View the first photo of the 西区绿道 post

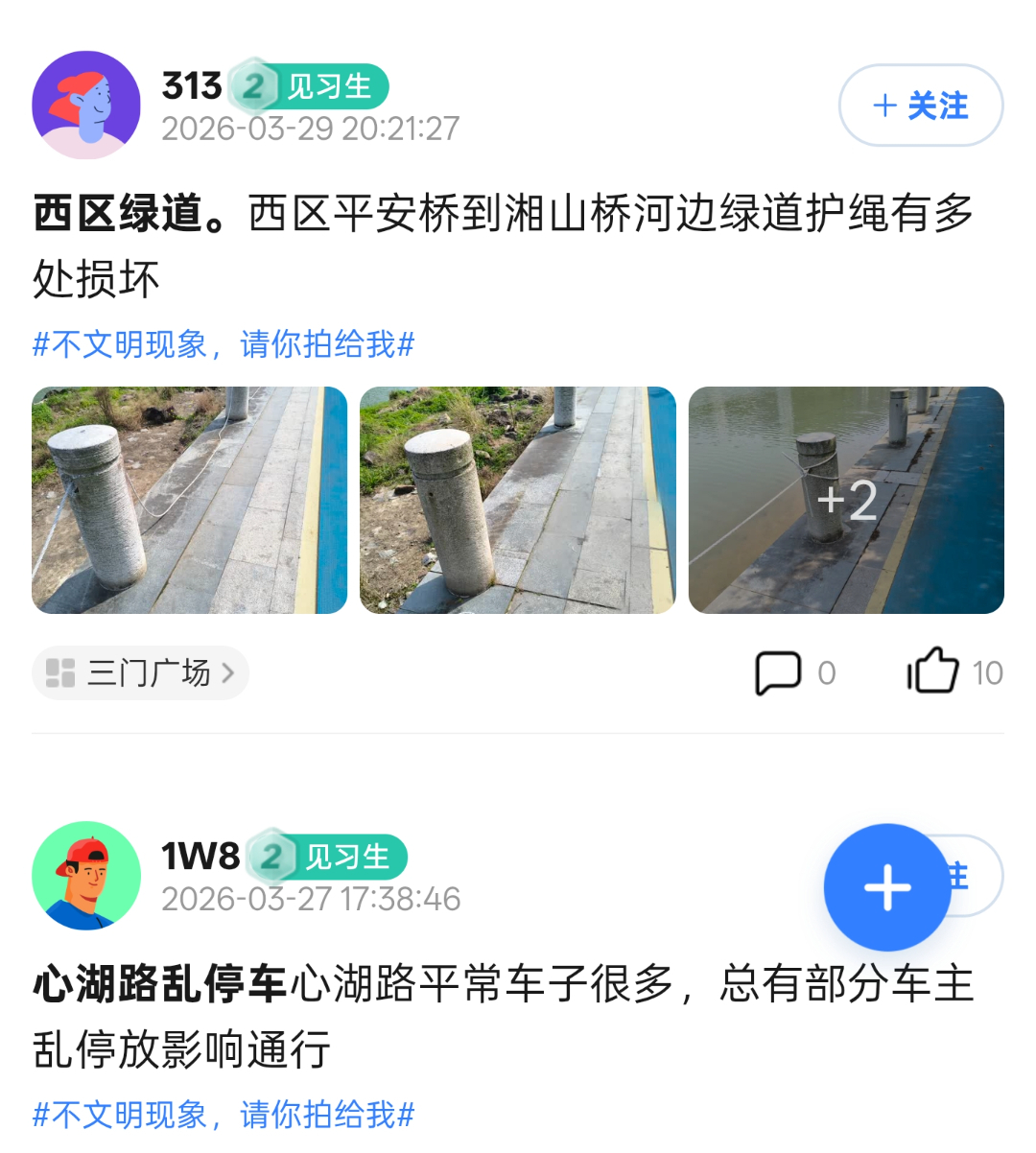pos(189,500)
